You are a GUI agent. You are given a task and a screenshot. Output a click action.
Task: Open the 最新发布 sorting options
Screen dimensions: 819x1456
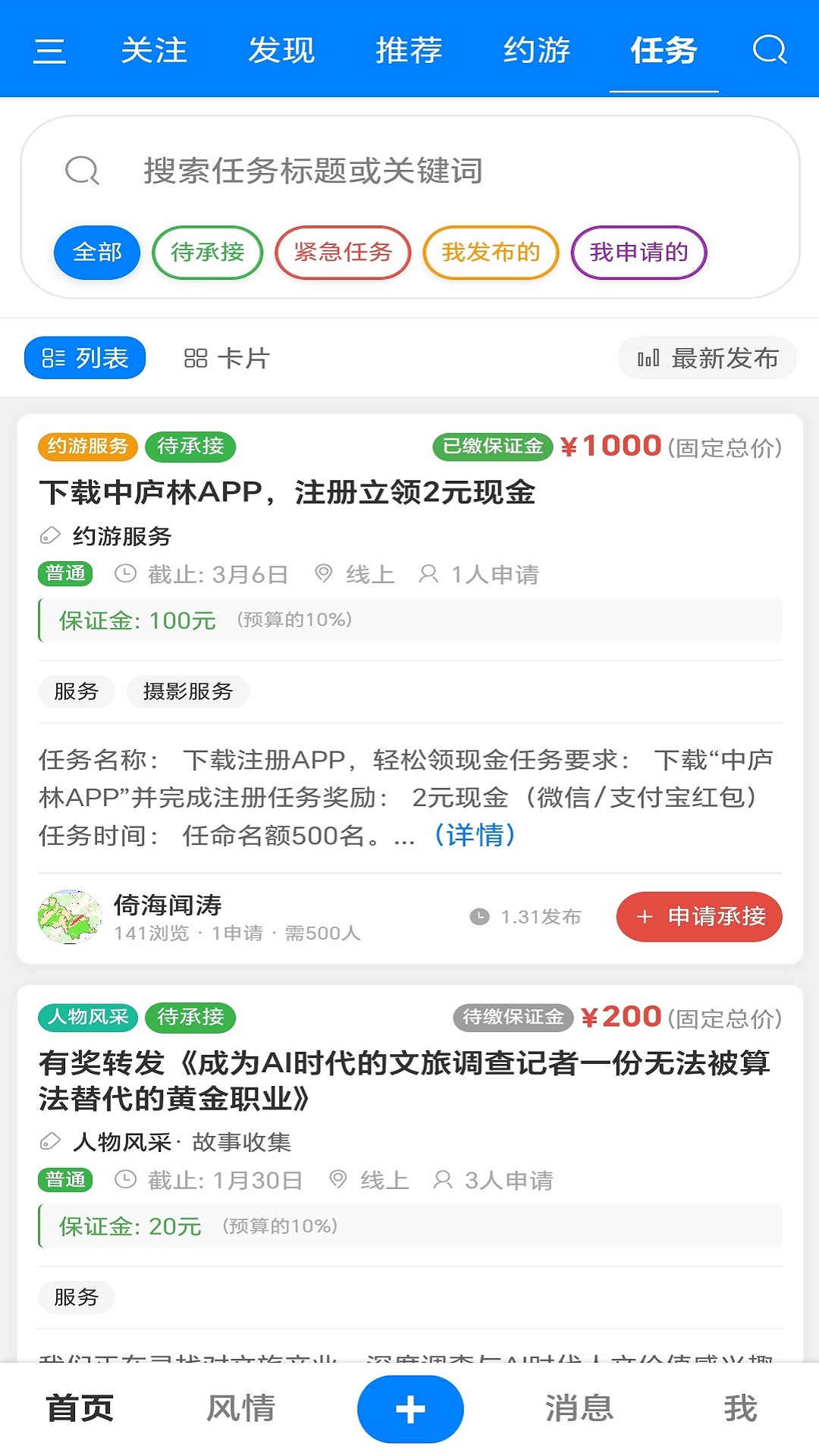(708, 358)
